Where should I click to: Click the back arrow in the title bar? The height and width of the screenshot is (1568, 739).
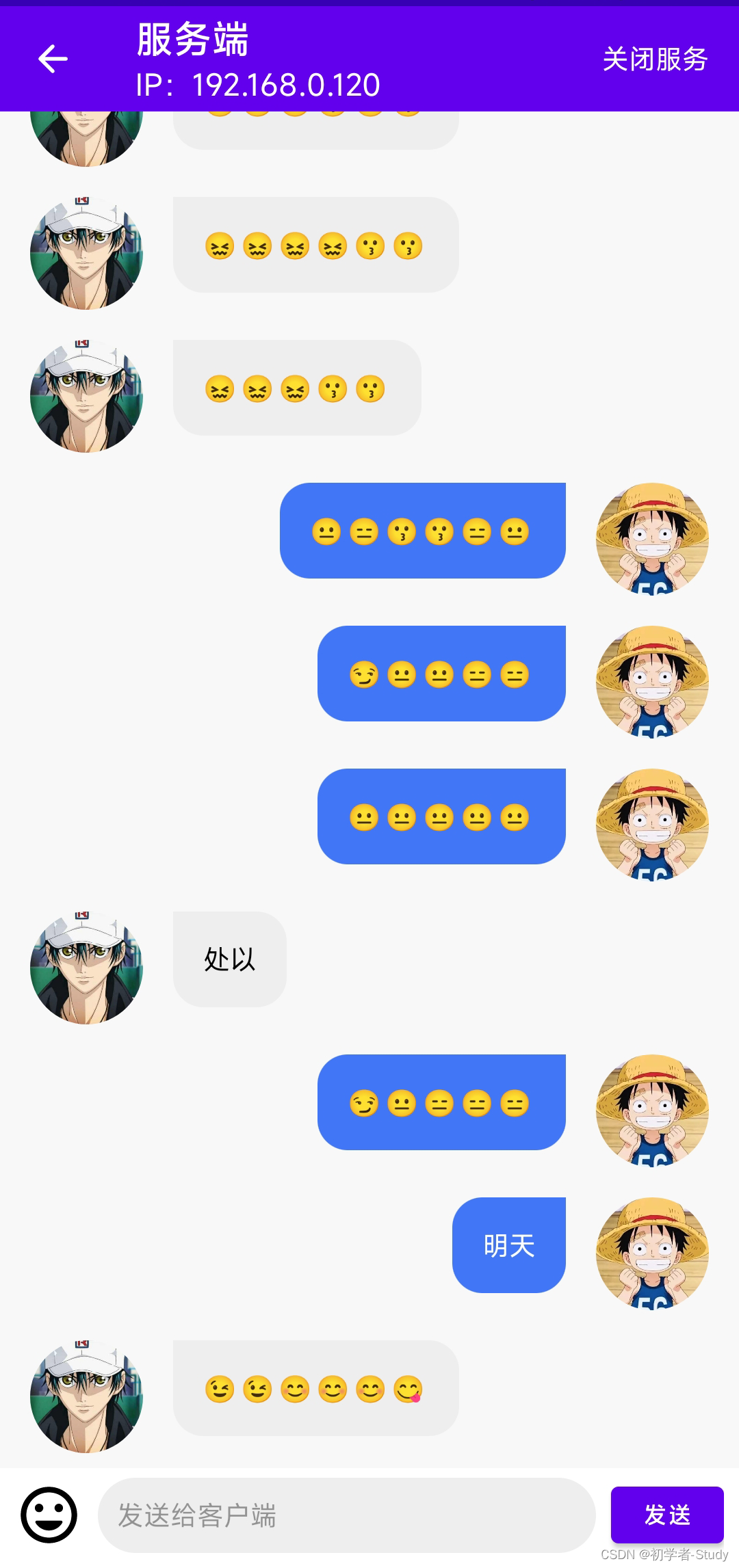(x=53, y=59)
